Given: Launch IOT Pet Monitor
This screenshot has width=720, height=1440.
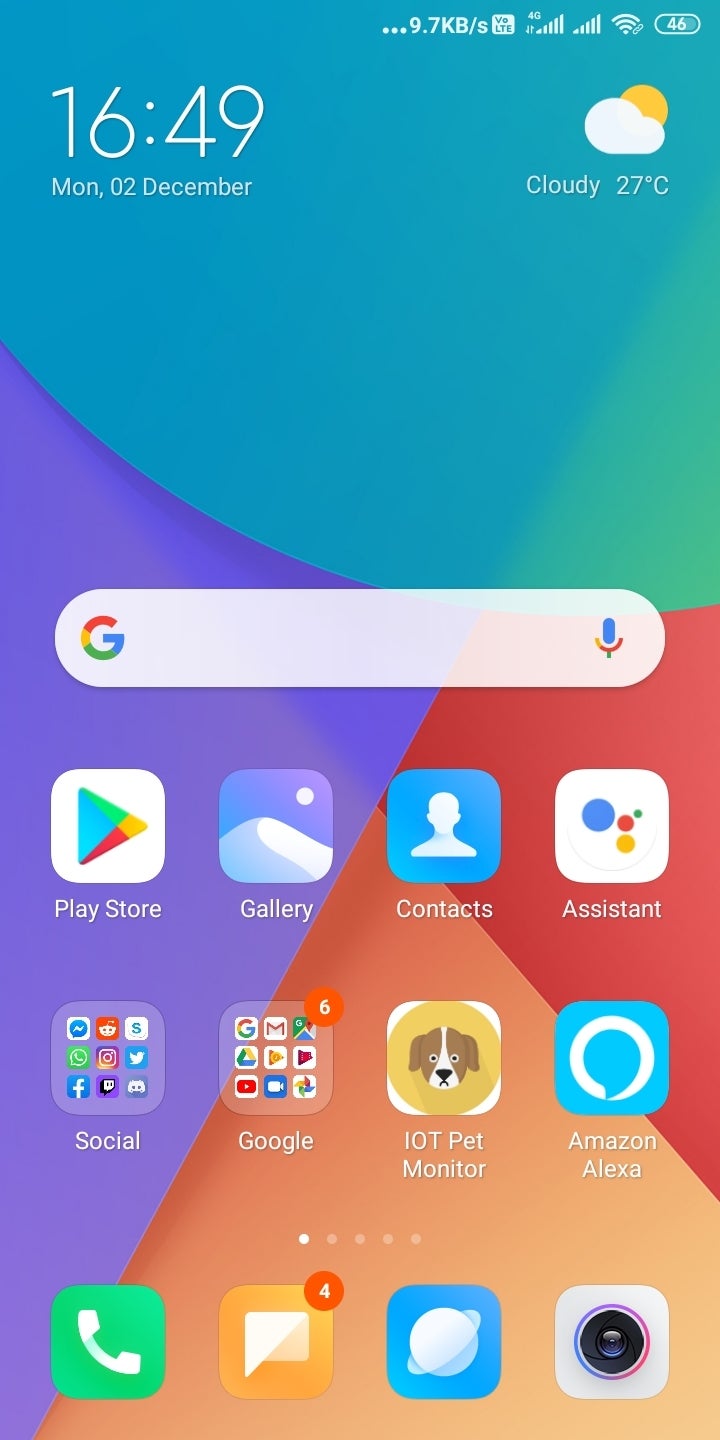Looking at the screenshot, I should point(444,1058).
